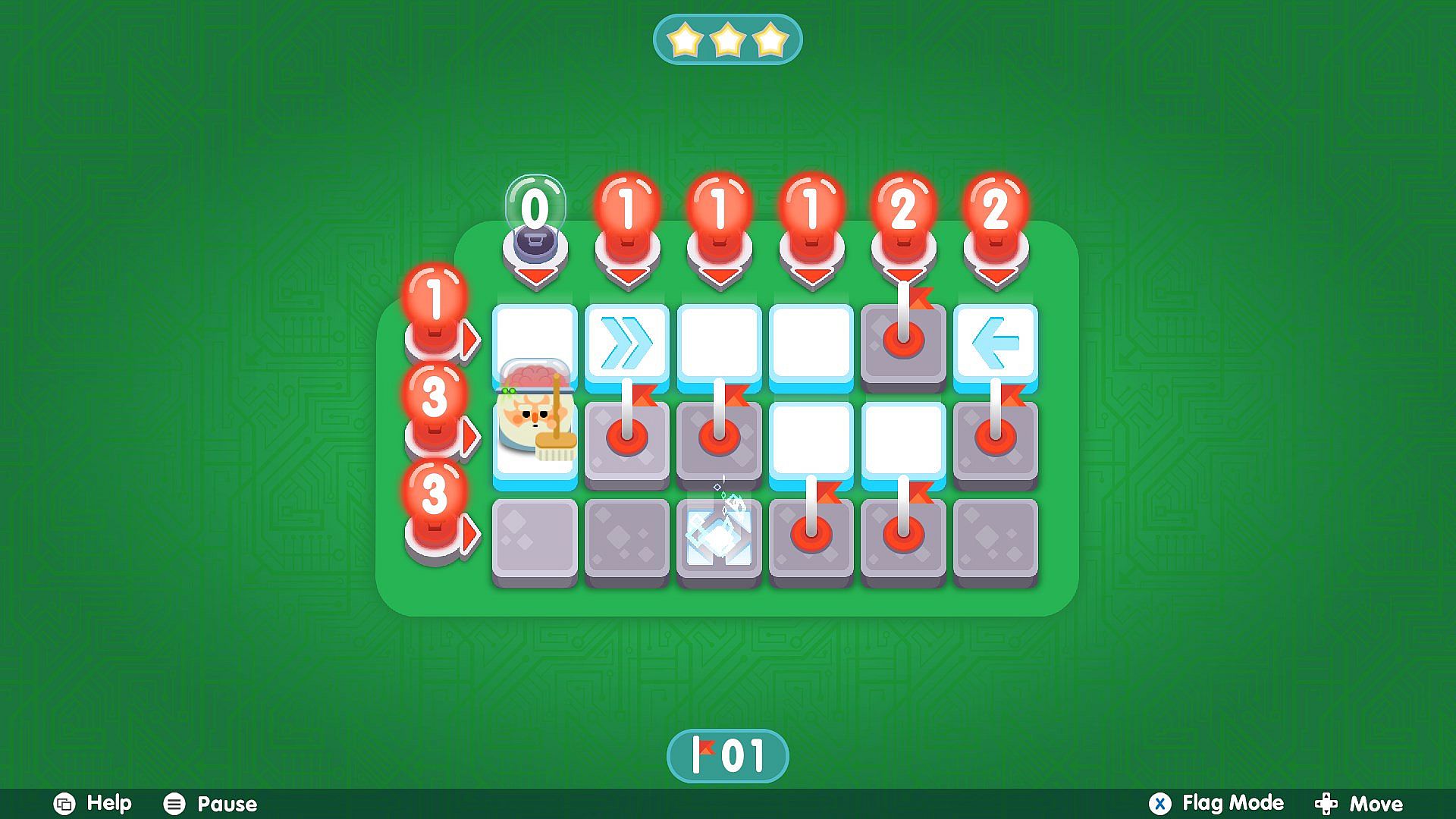
Task: Select the left-pointing arrow tile
Action: tap(995, 343)
